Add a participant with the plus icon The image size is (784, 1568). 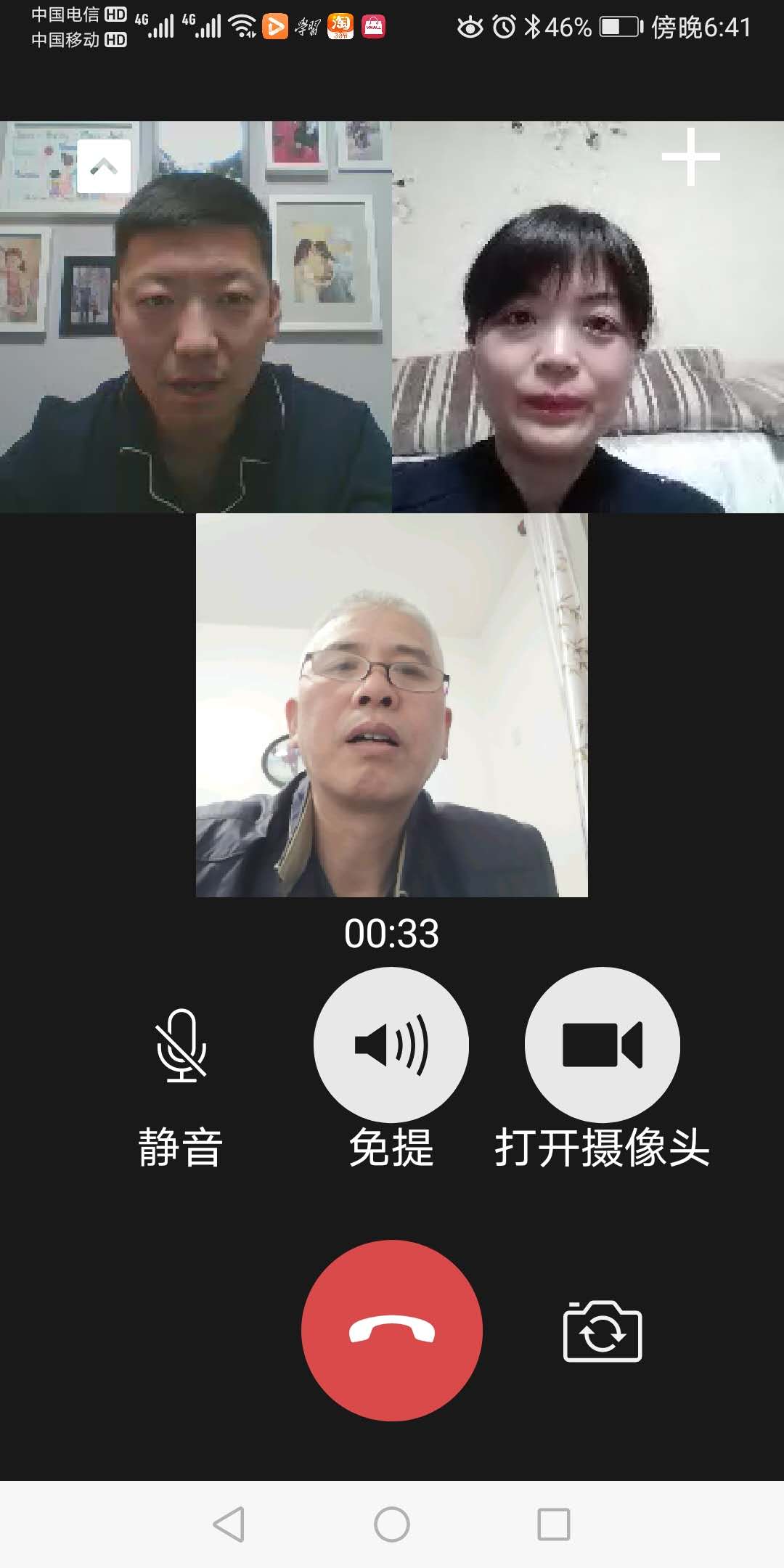(x=690, y=157)
